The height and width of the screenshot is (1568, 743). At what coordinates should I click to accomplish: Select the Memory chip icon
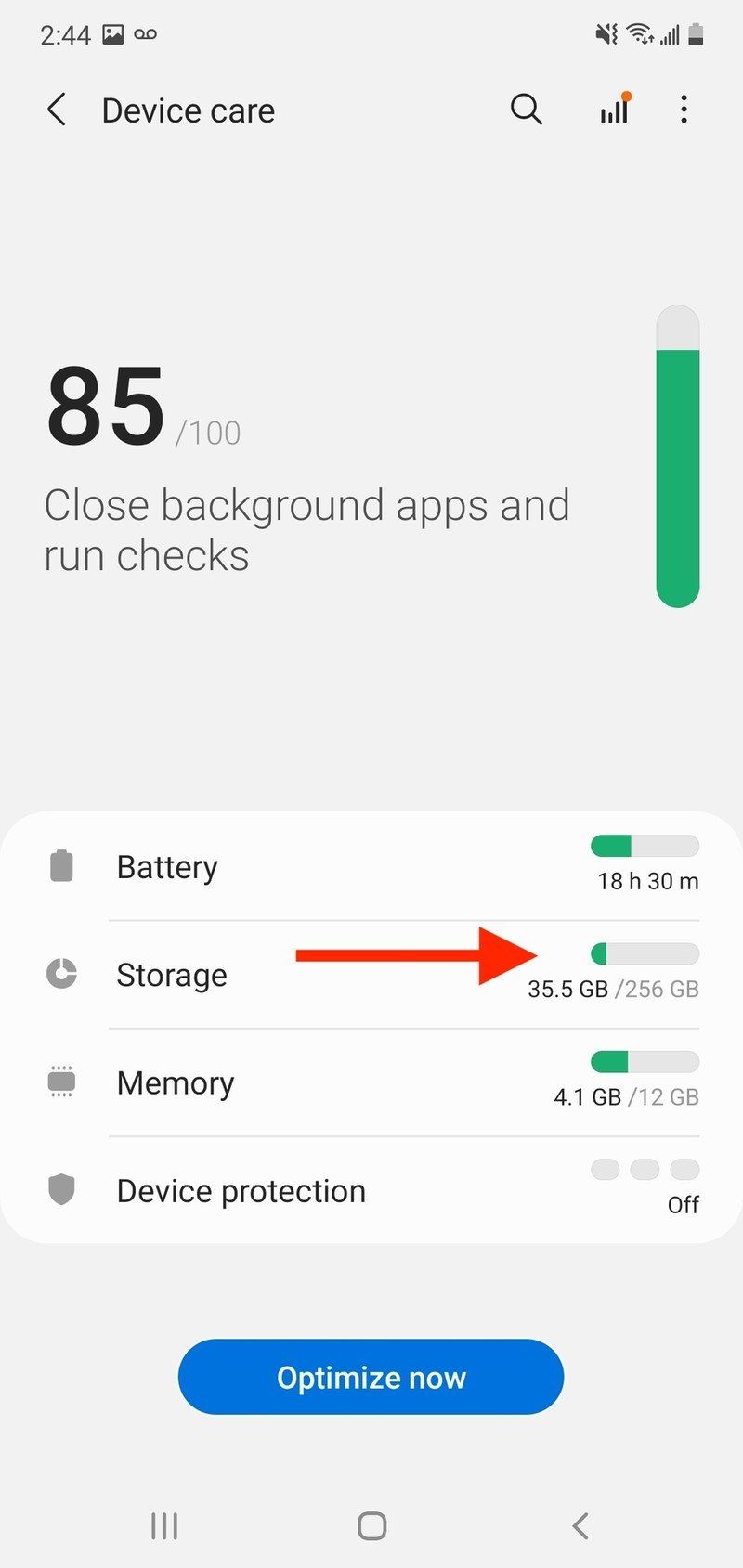coord(60,1082)
